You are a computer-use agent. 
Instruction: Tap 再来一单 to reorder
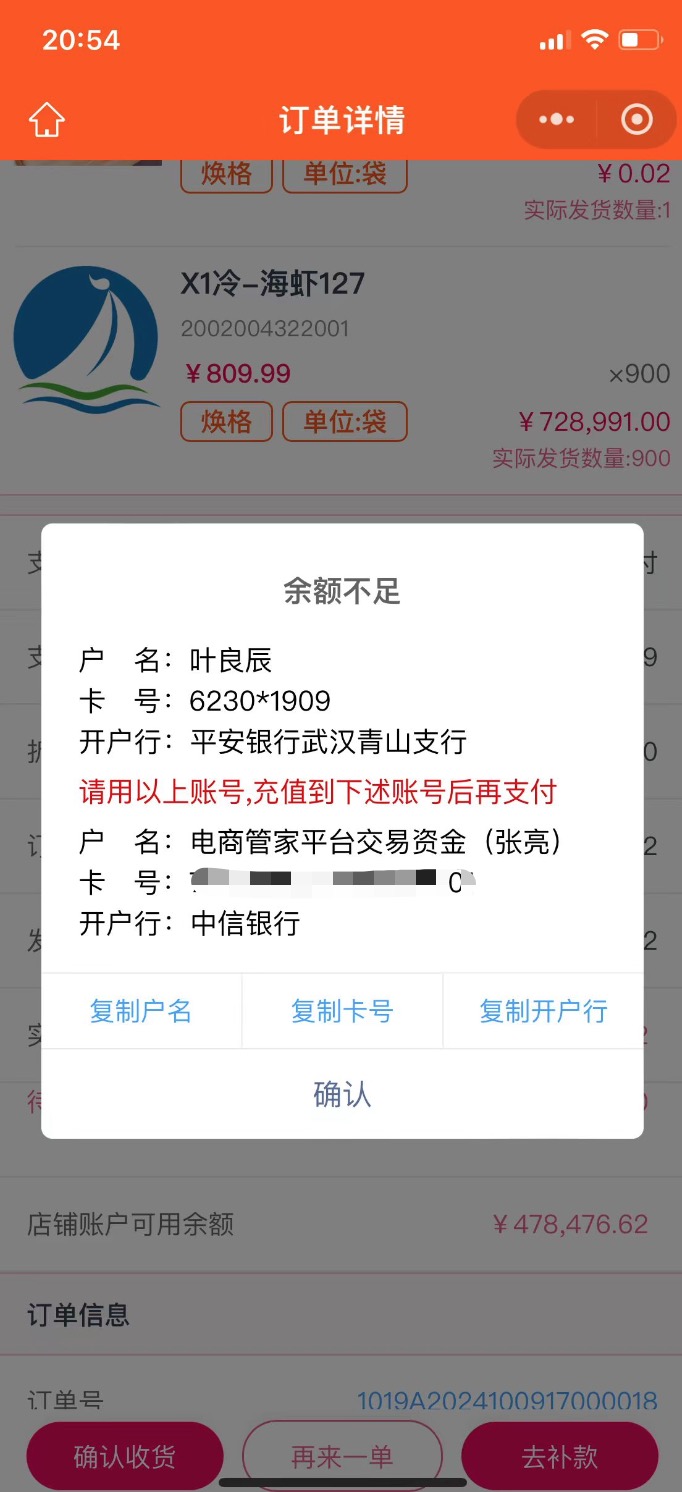pos(342,1456)
